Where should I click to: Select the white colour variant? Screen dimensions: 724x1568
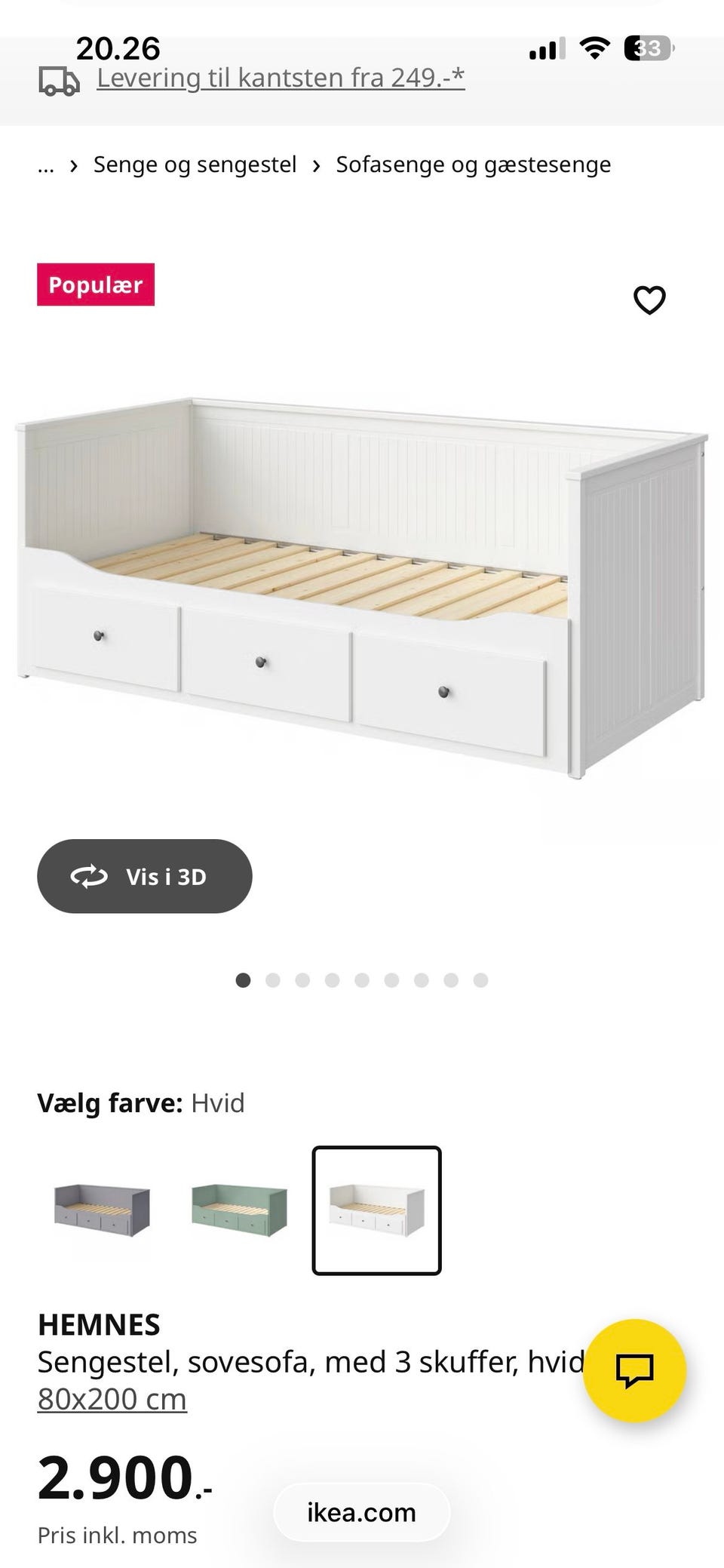pyautogui.click(x=376, y=1210)
